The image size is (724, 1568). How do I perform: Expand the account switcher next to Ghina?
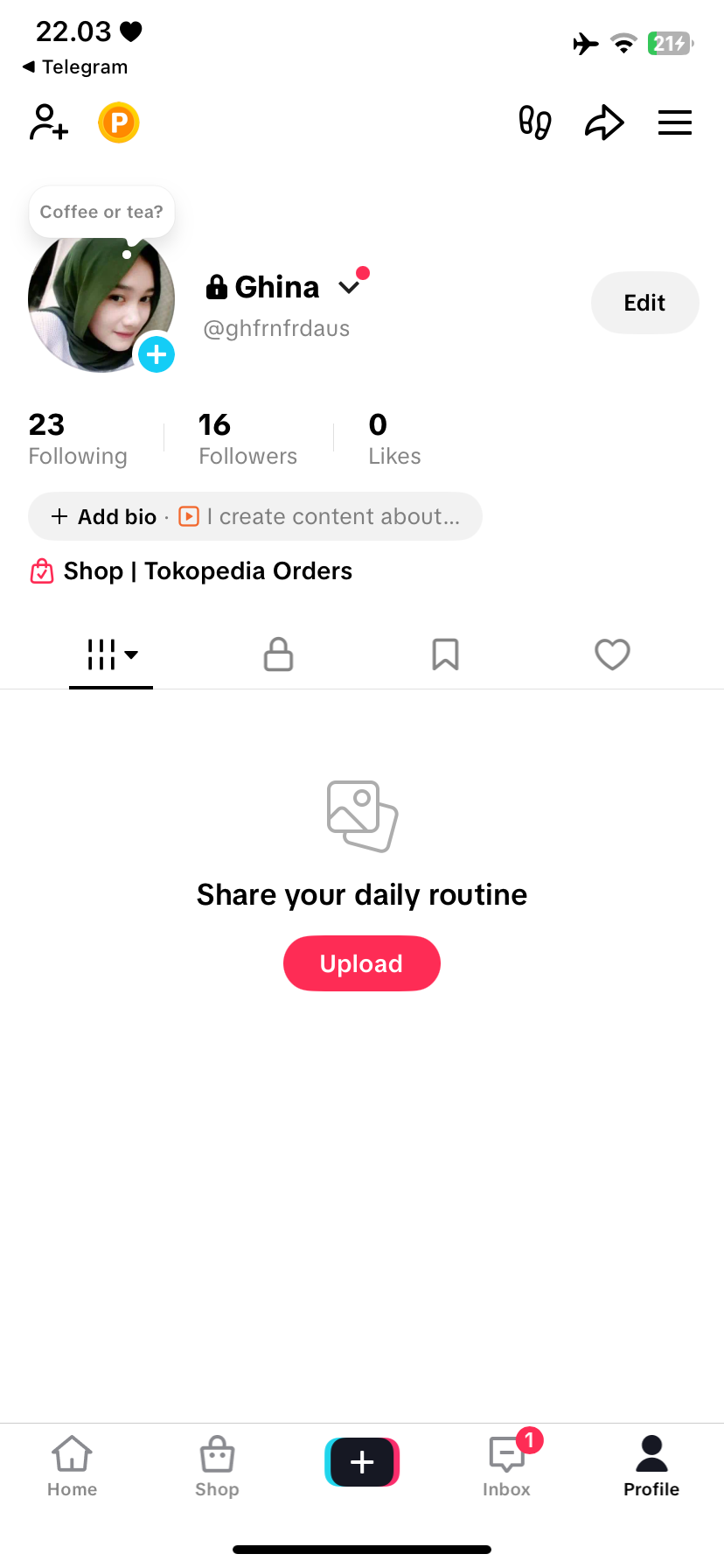pyautogui.click(x=349, y=287)
